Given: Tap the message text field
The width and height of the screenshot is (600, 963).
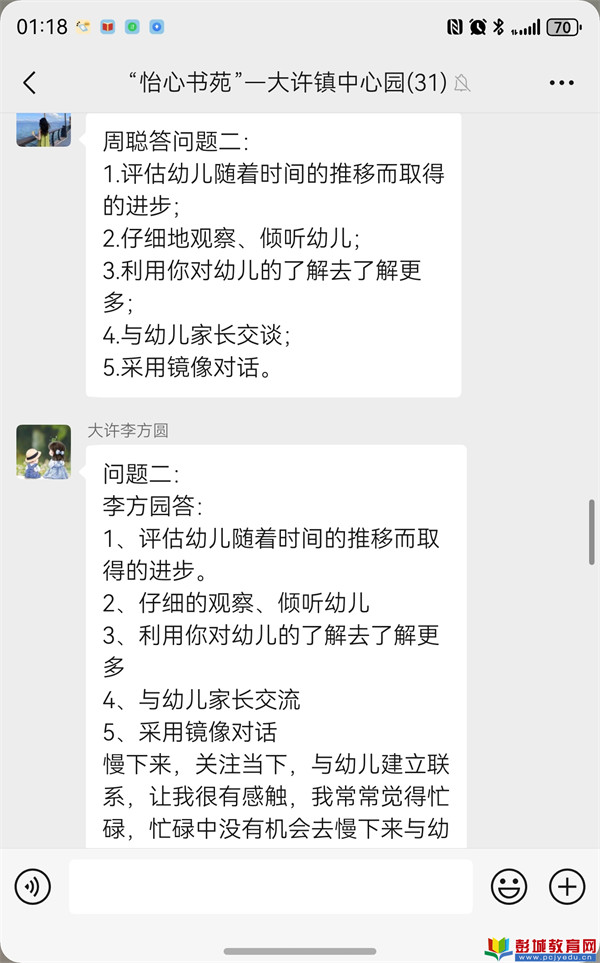Looking at the screenshot, I should pos(271,886).
